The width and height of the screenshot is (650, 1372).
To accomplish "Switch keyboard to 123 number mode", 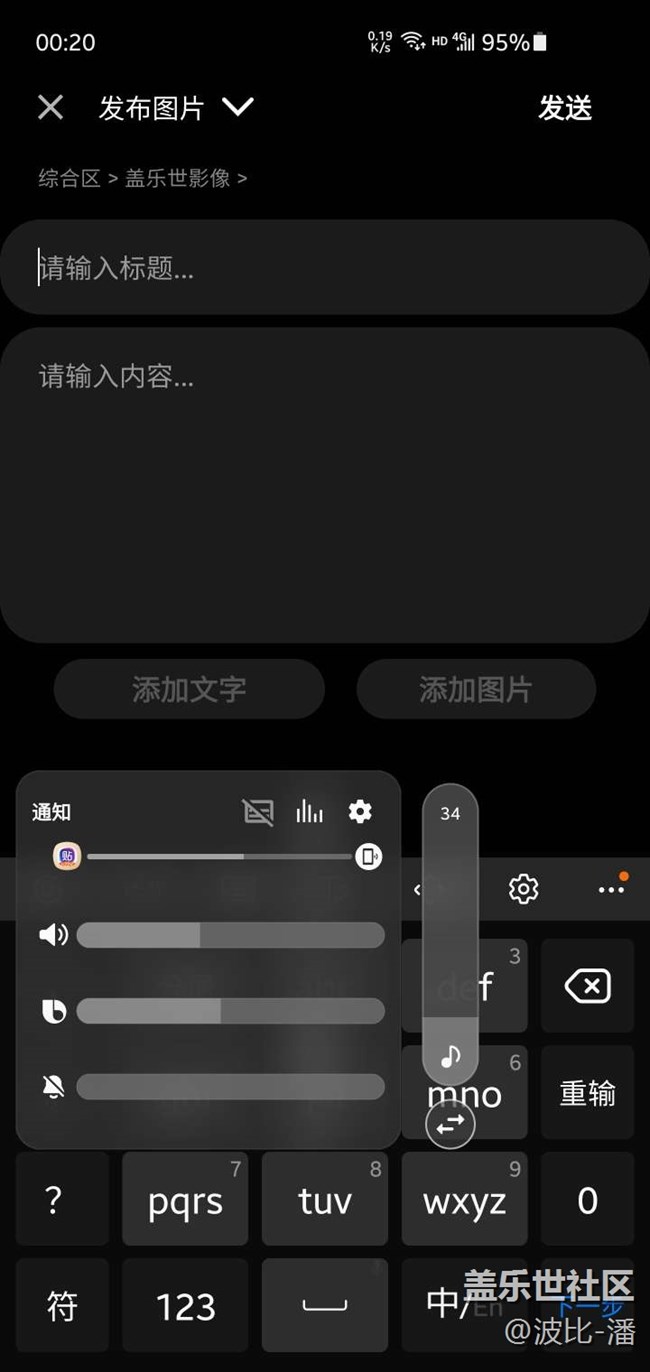I will click(x=185, y=1306).
